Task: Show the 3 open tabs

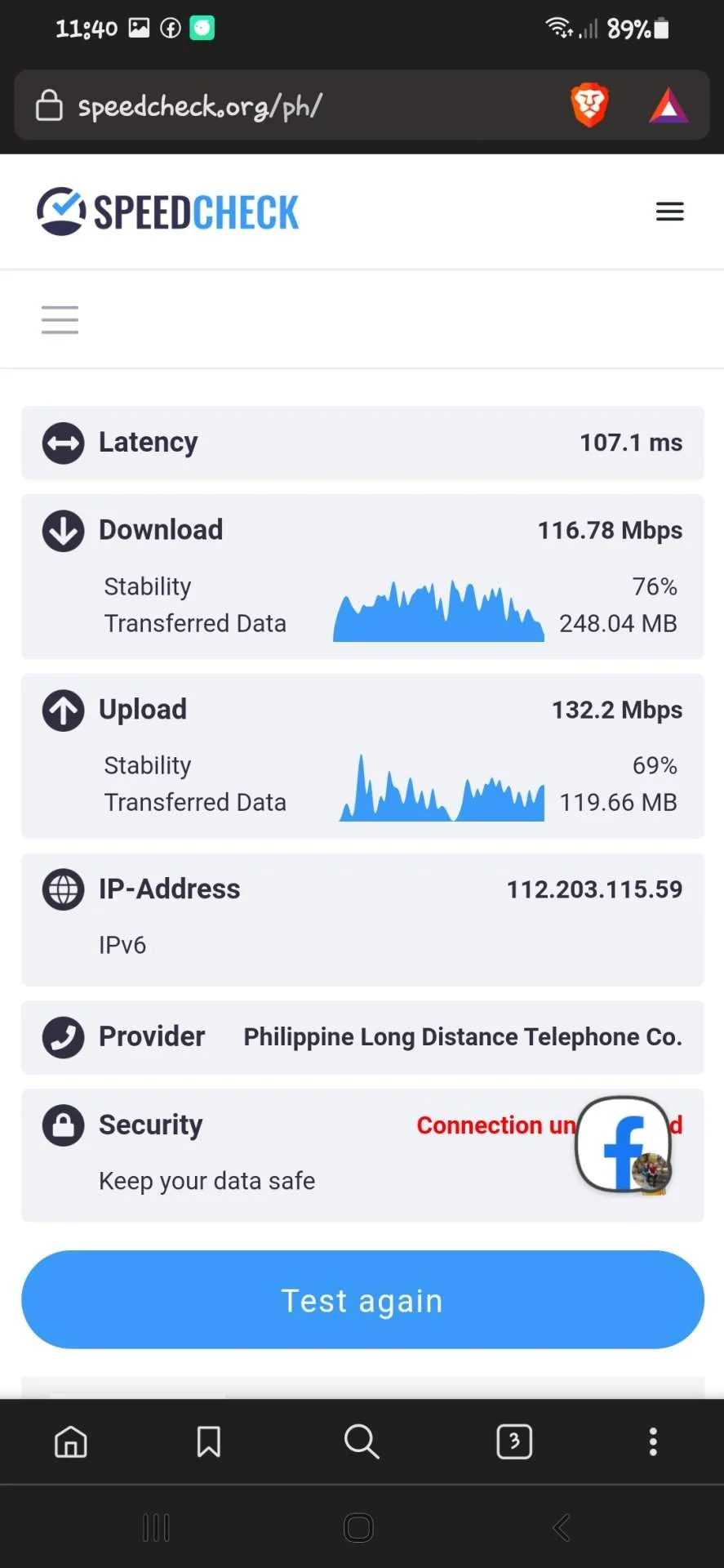Action: pos(514,1441)
